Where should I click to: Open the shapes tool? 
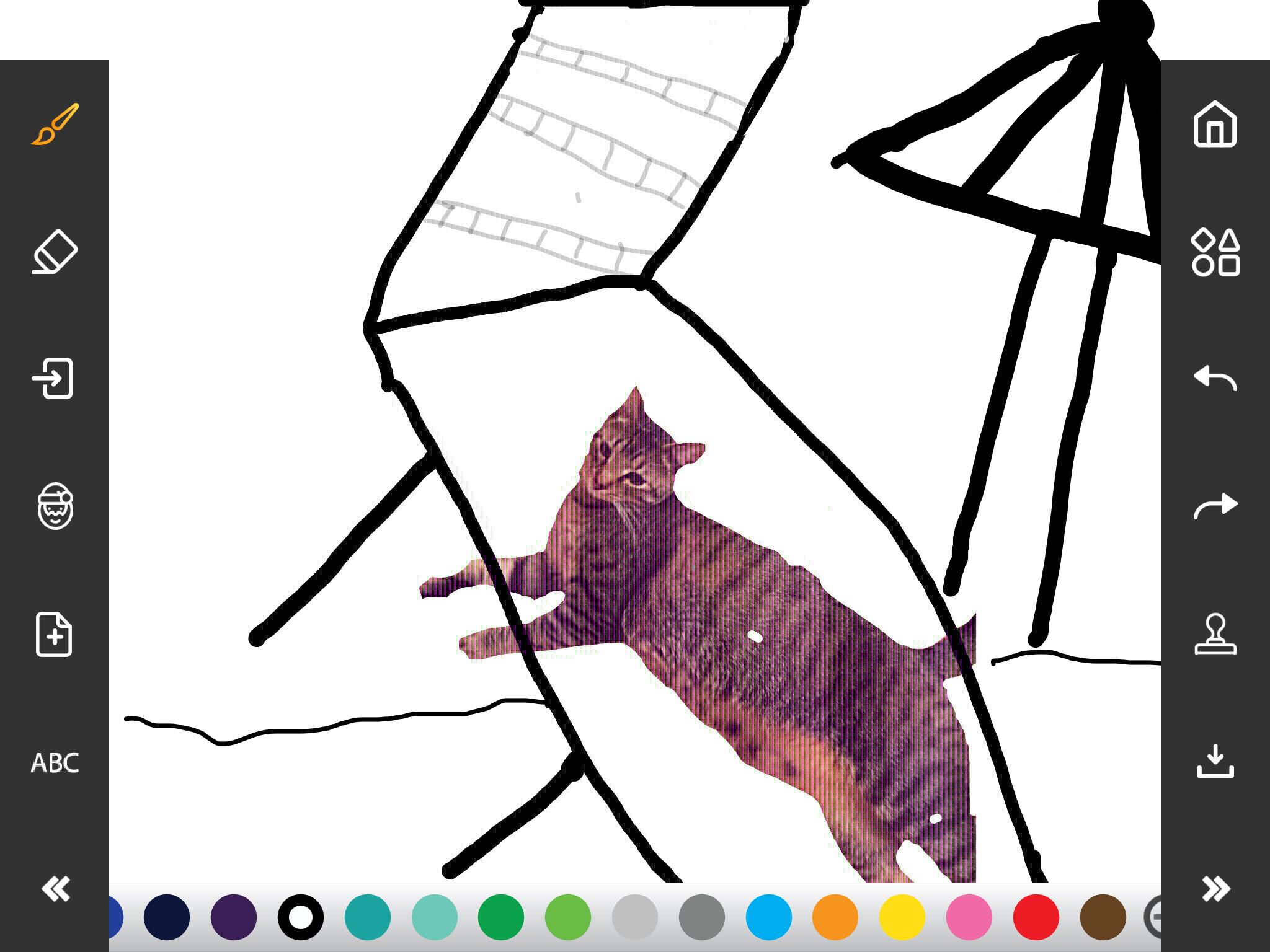click(1215, 252)
